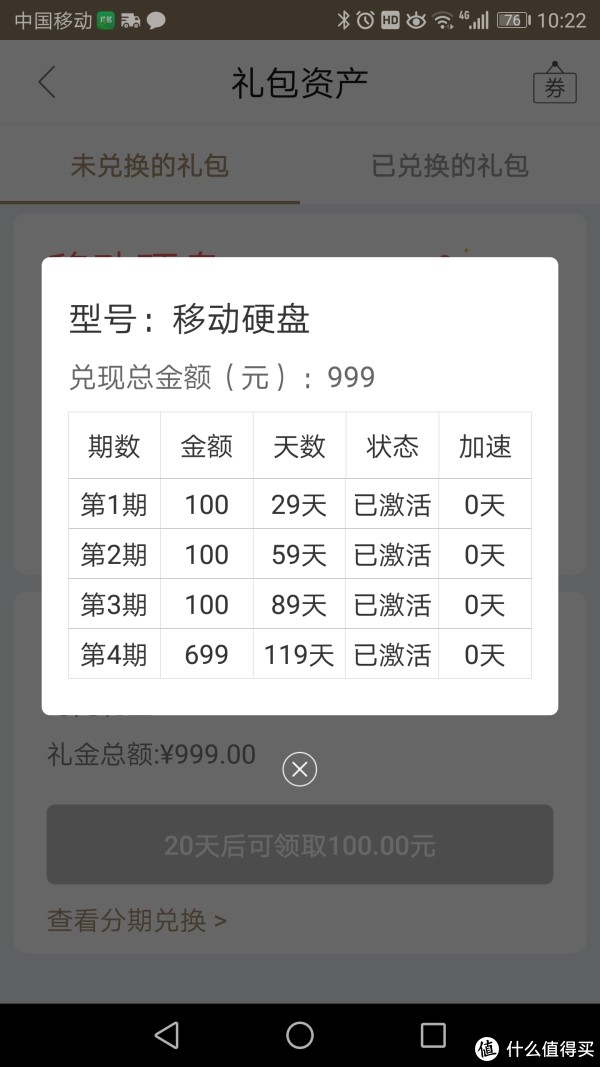The width and height of the screenshot is (600, 1067).
Task: Open 查看分期兑换 link
Action: pos(137,919)
